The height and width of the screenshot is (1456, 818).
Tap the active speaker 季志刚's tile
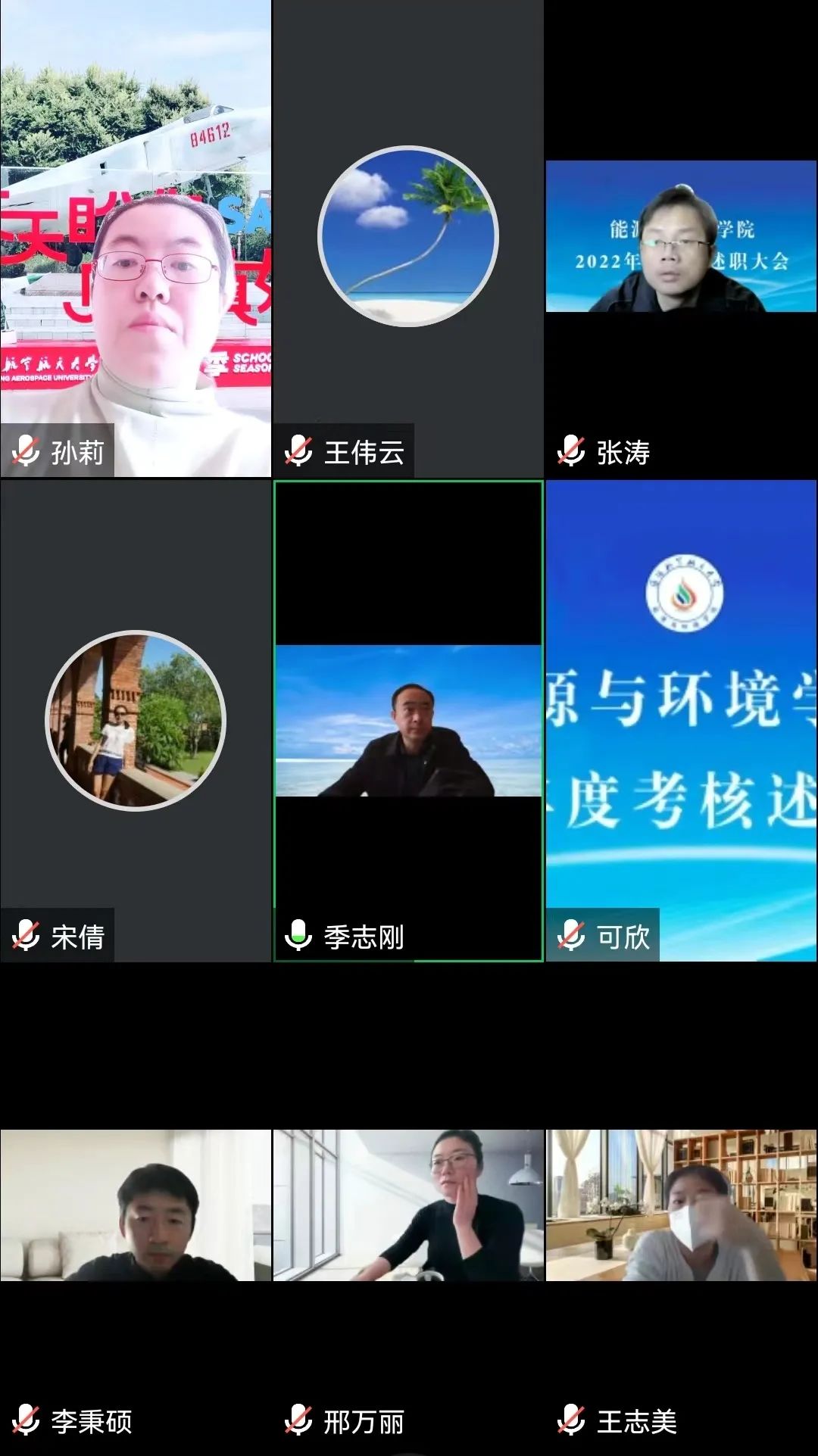point(408,721)
